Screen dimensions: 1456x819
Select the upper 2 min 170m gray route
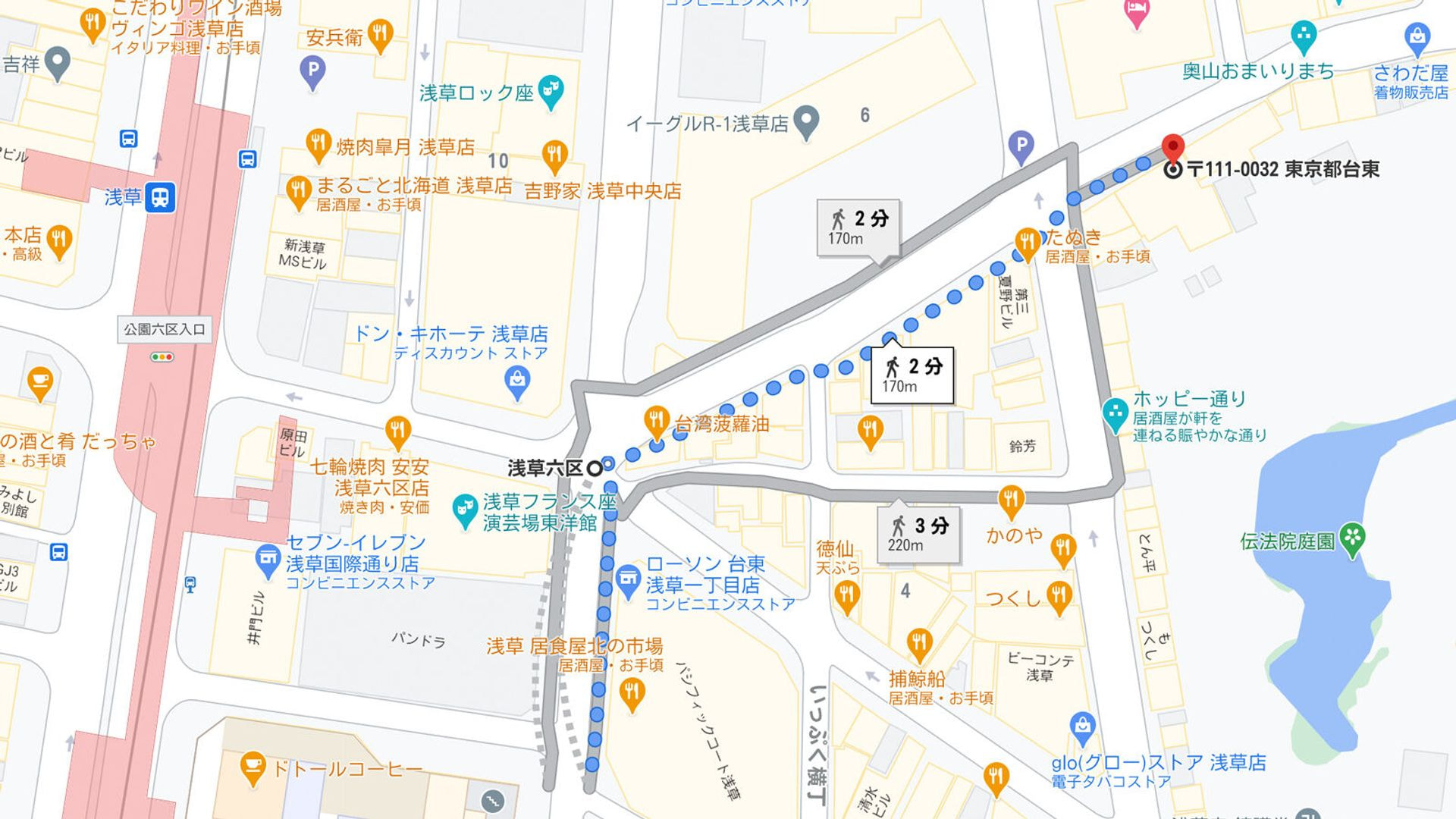tap(858, 227)
